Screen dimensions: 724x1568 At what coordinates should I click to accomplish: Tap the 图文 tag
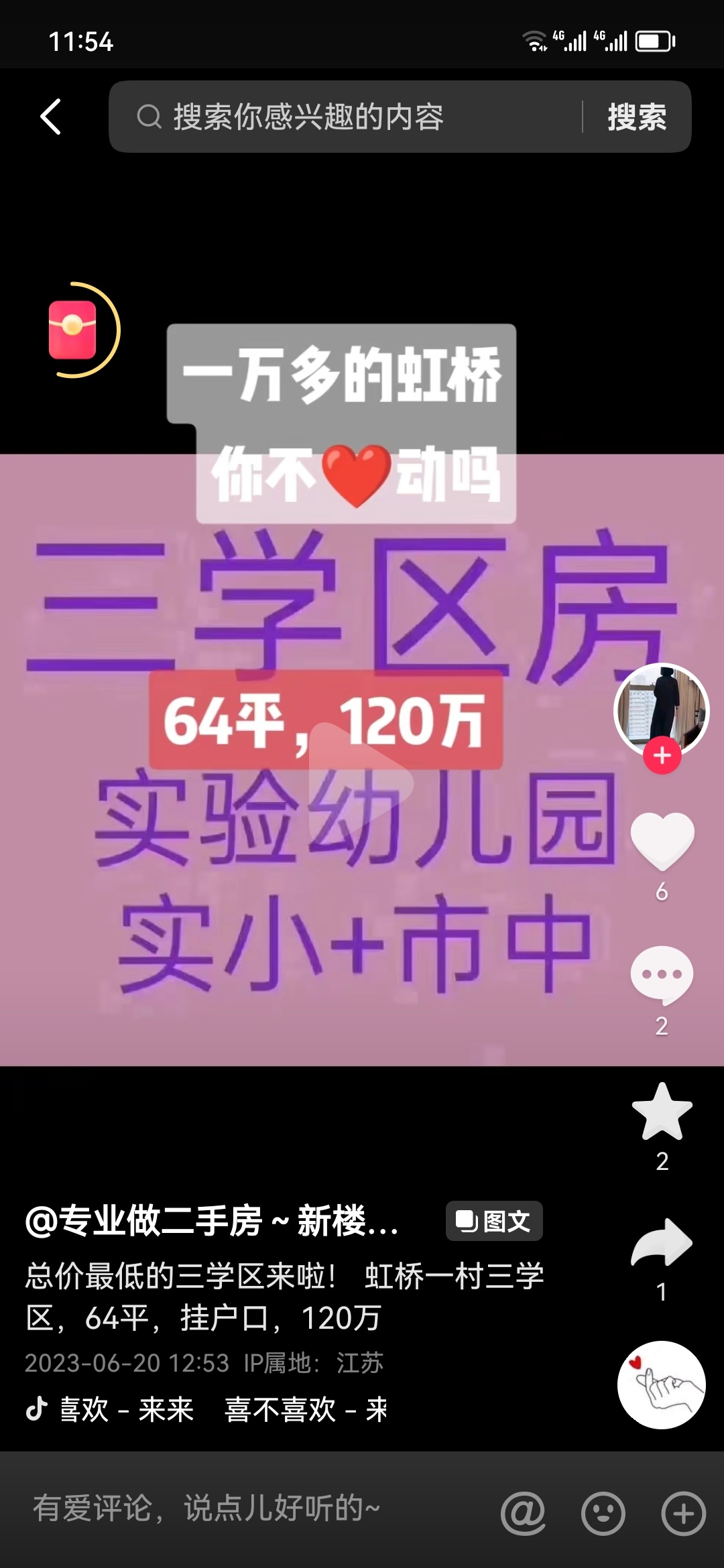494,1221
